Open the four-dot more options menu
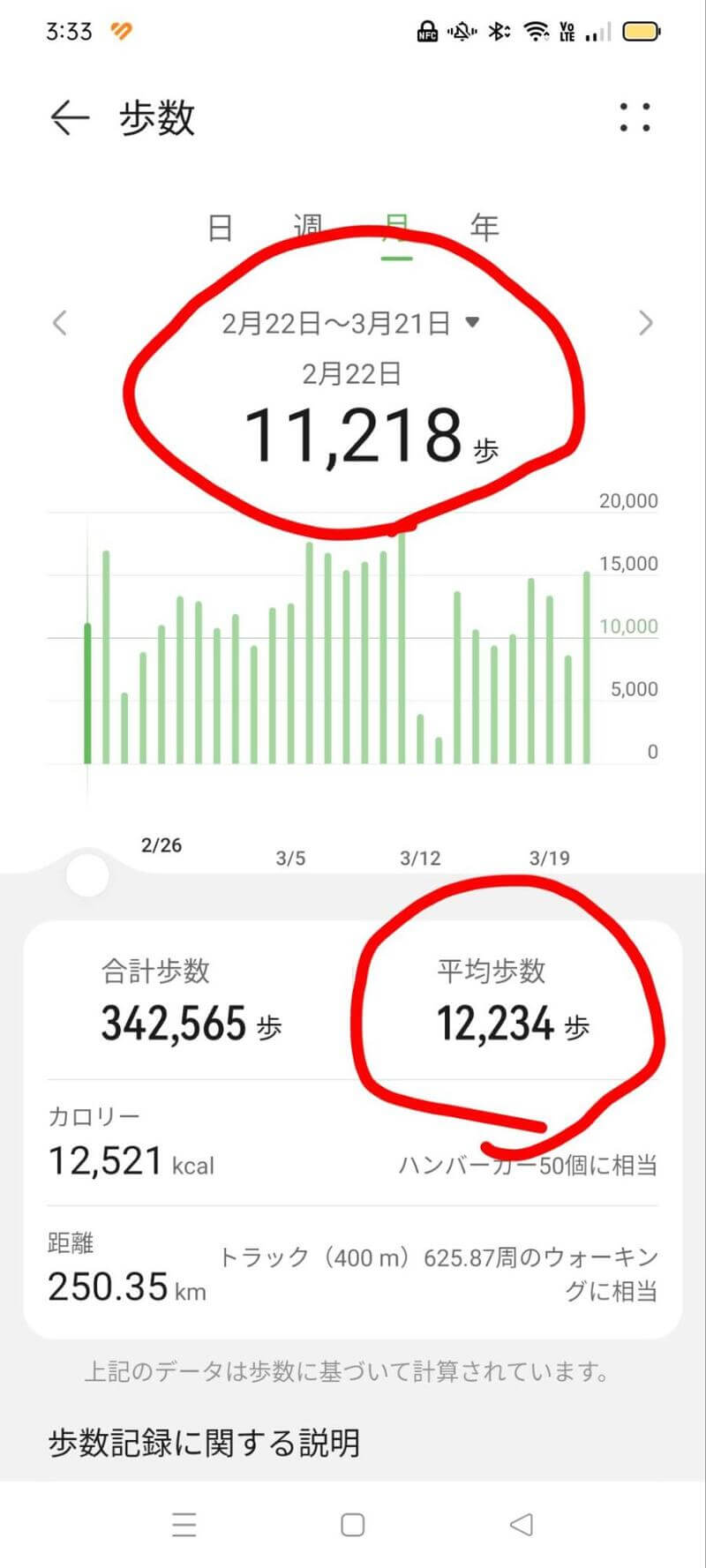Image resolution: width=706 pixels, height=1568 pixels. pos(635,117)
